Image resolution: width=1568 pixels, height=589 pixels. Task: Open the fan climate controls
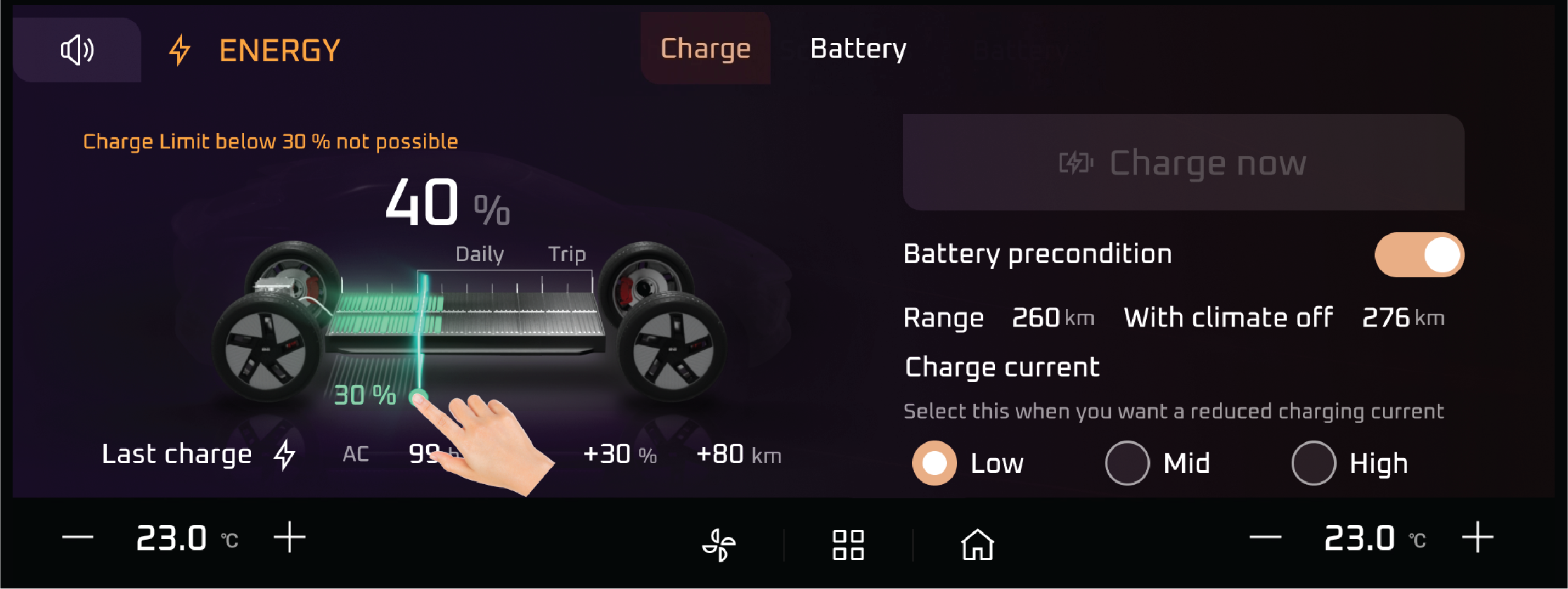719,545
